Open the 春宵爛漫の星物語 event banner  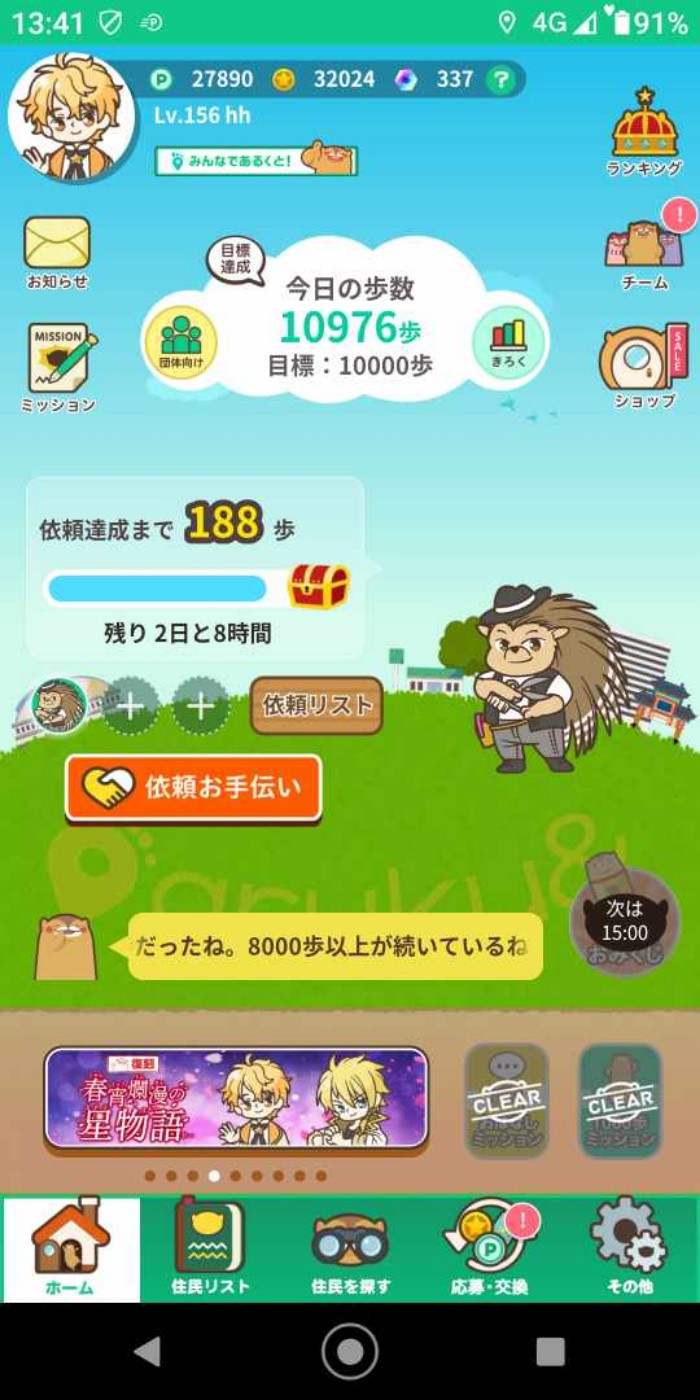point(236,1098)
